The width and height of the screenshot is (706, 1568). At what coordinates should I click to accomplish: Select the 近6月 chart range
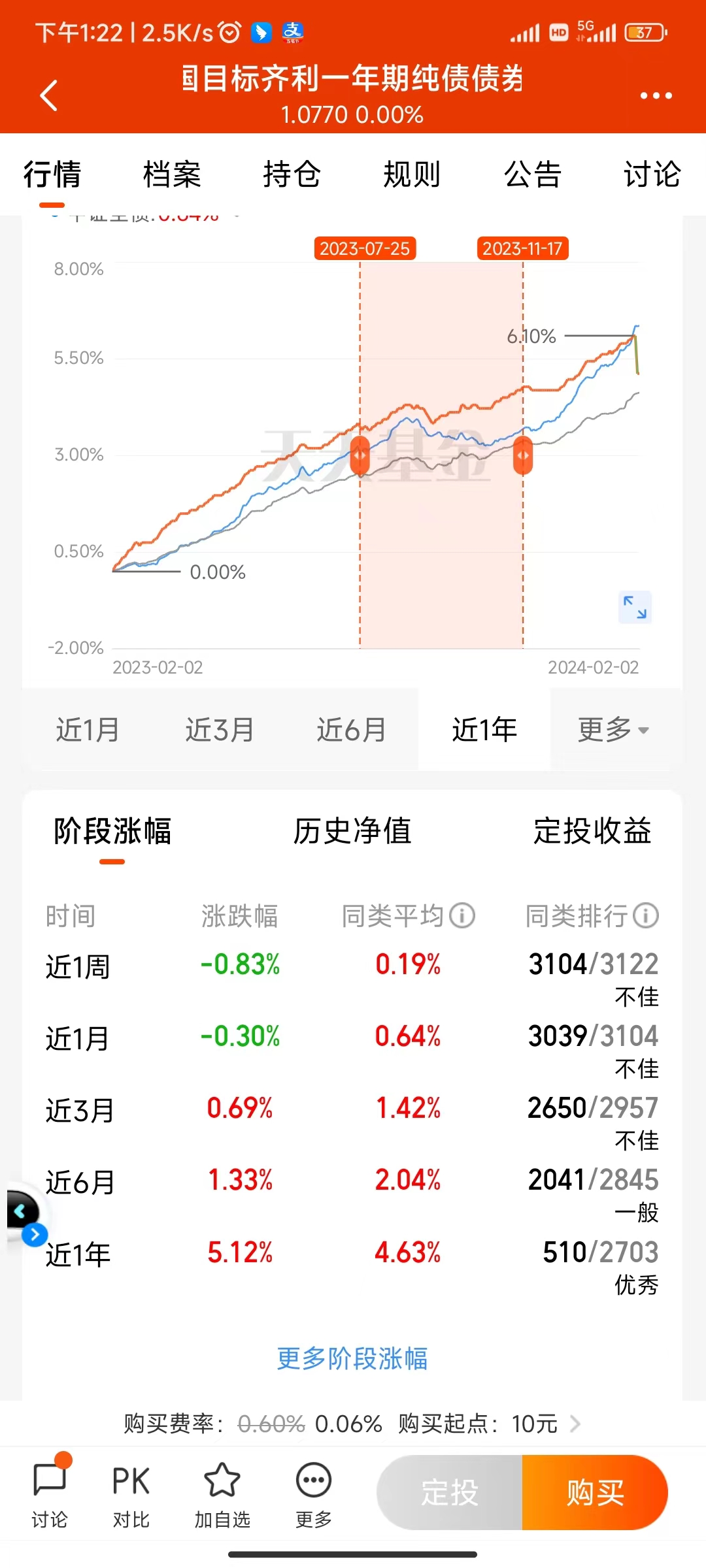[x=352, y=730]
